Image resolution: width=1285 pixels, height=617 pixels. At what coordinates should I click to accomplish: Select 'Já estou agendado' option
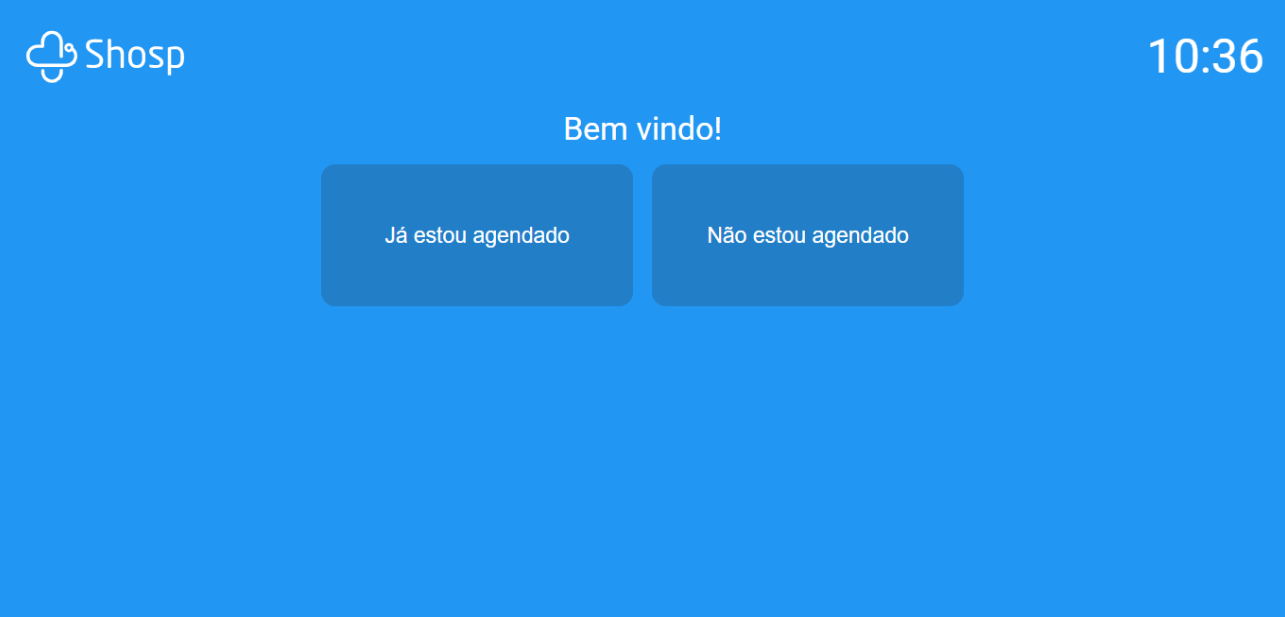coord(477,235)
